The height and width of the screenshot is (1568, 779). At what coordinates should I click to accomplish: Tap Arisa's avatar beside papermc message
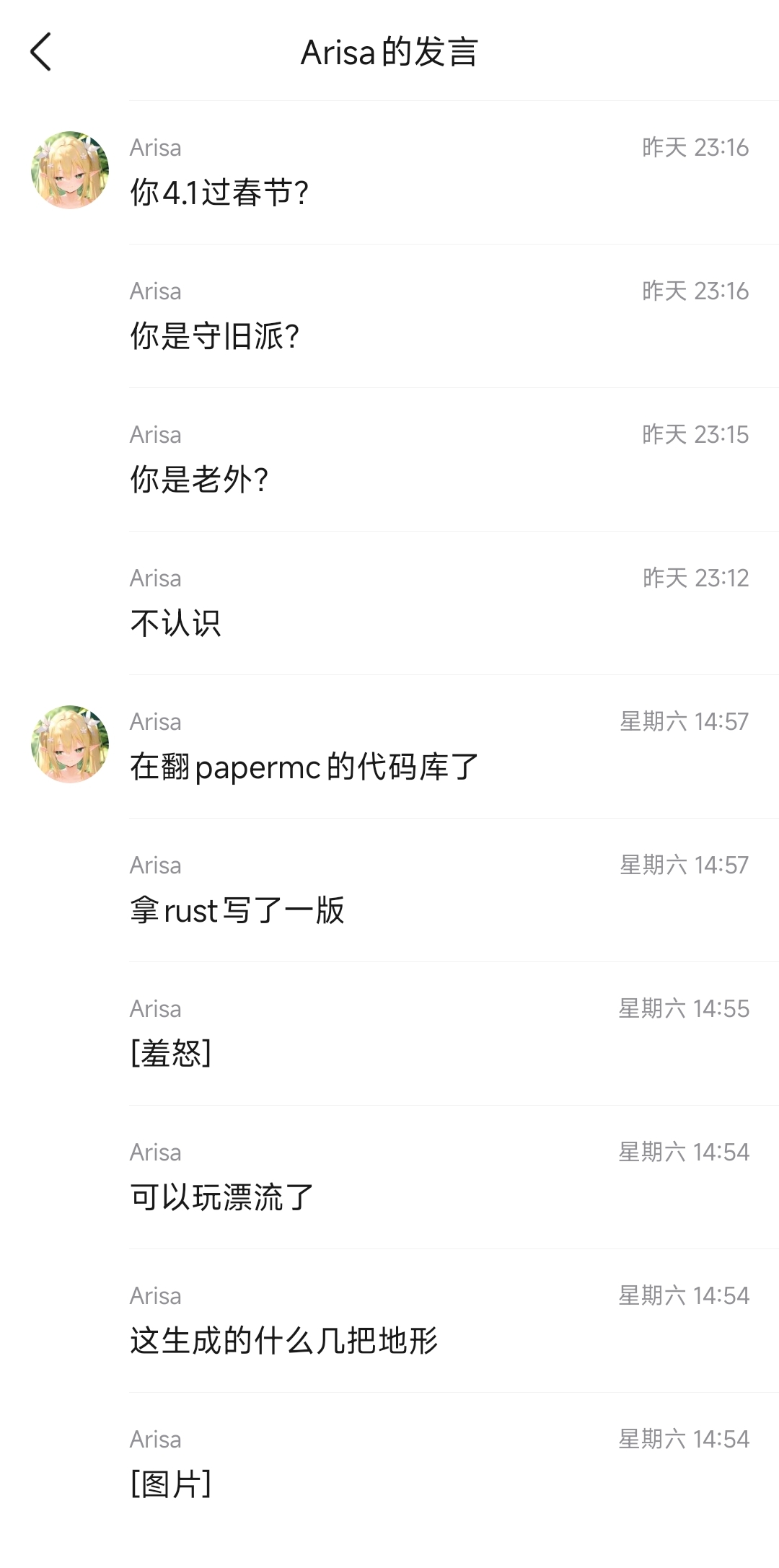click(70, 744)
